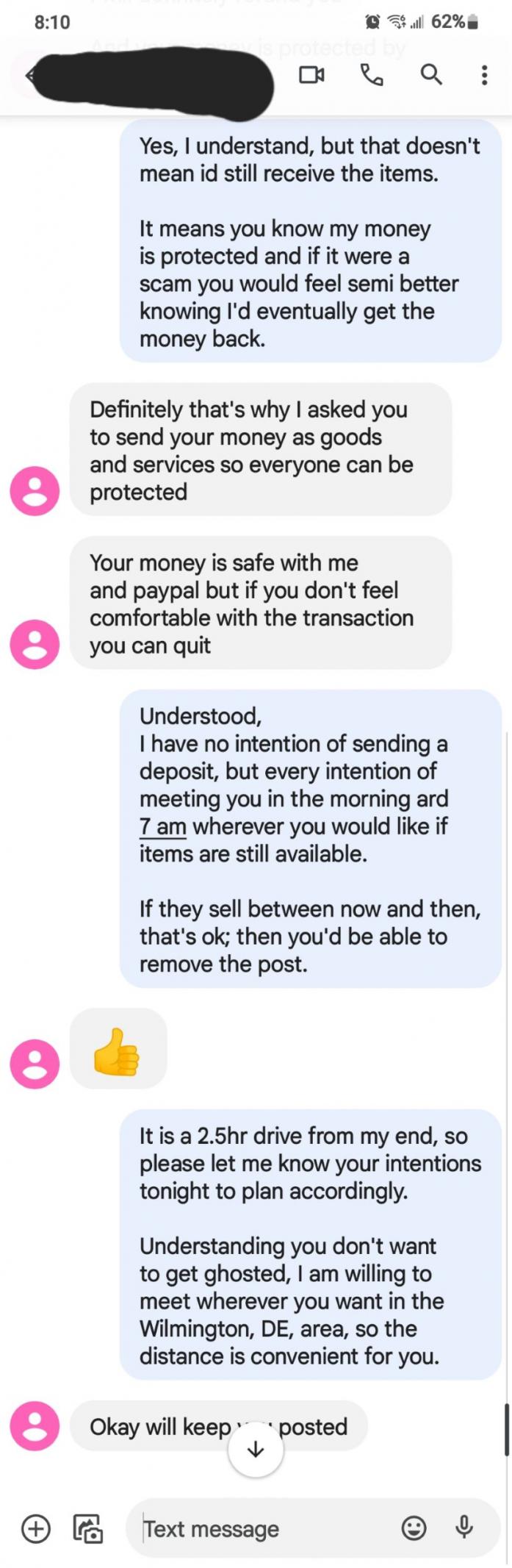This screenshot has width=512, height=1568.
Task: Open the gallery photo picker
Action: 88,1528
